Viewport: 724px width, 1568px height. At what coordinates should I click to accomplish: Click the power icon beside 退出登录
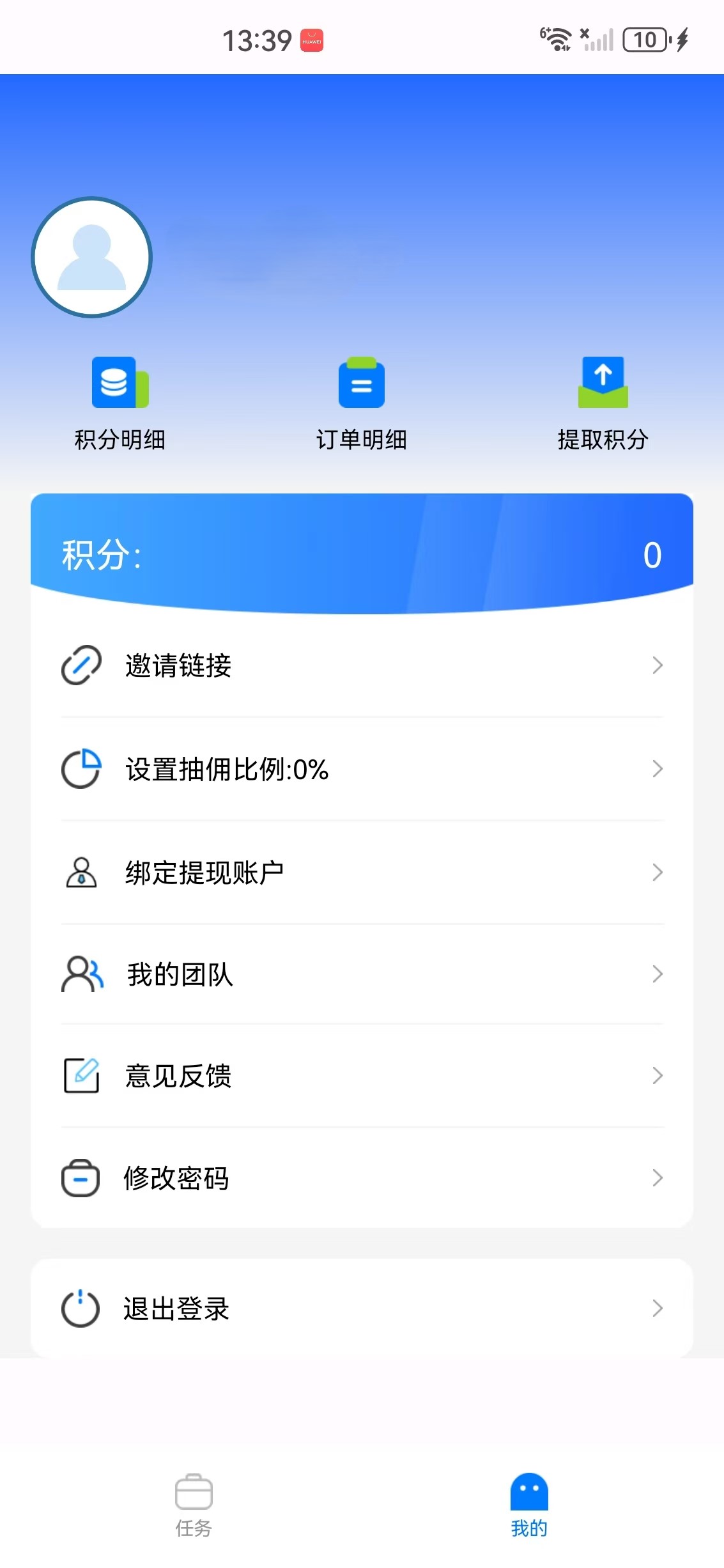pyautogui.click(x=81, y=1309)
